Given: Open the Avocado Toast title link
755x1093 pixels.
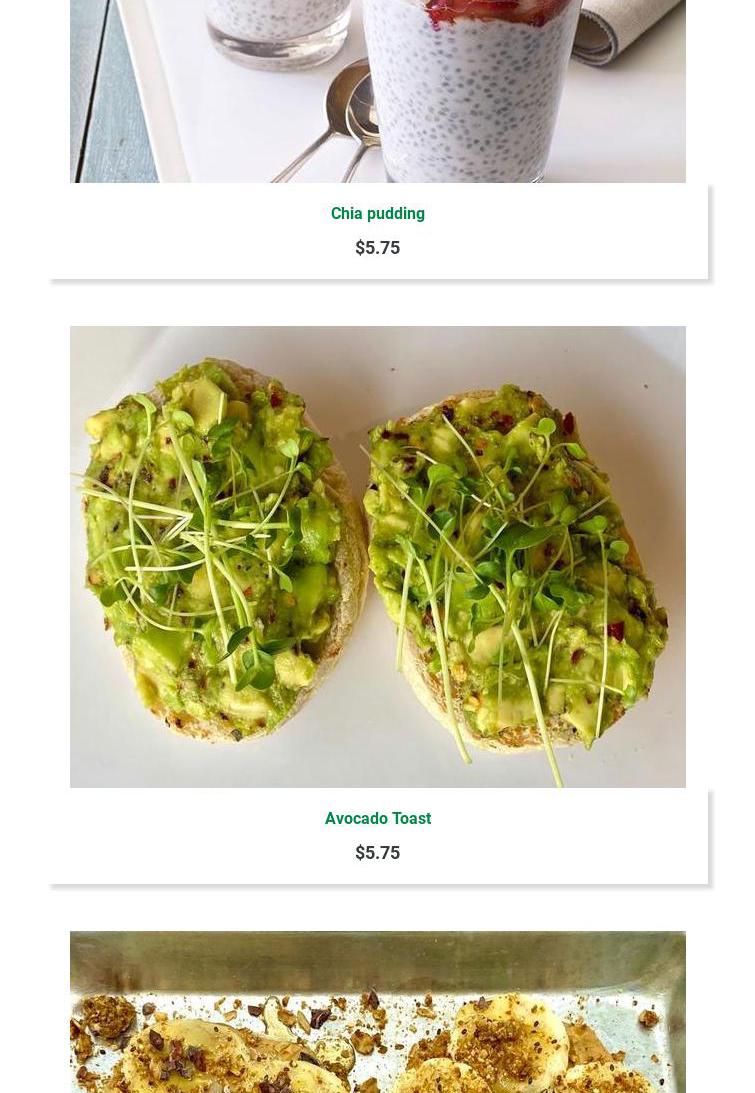Looking at the screenshot, I should coord(377,818).
